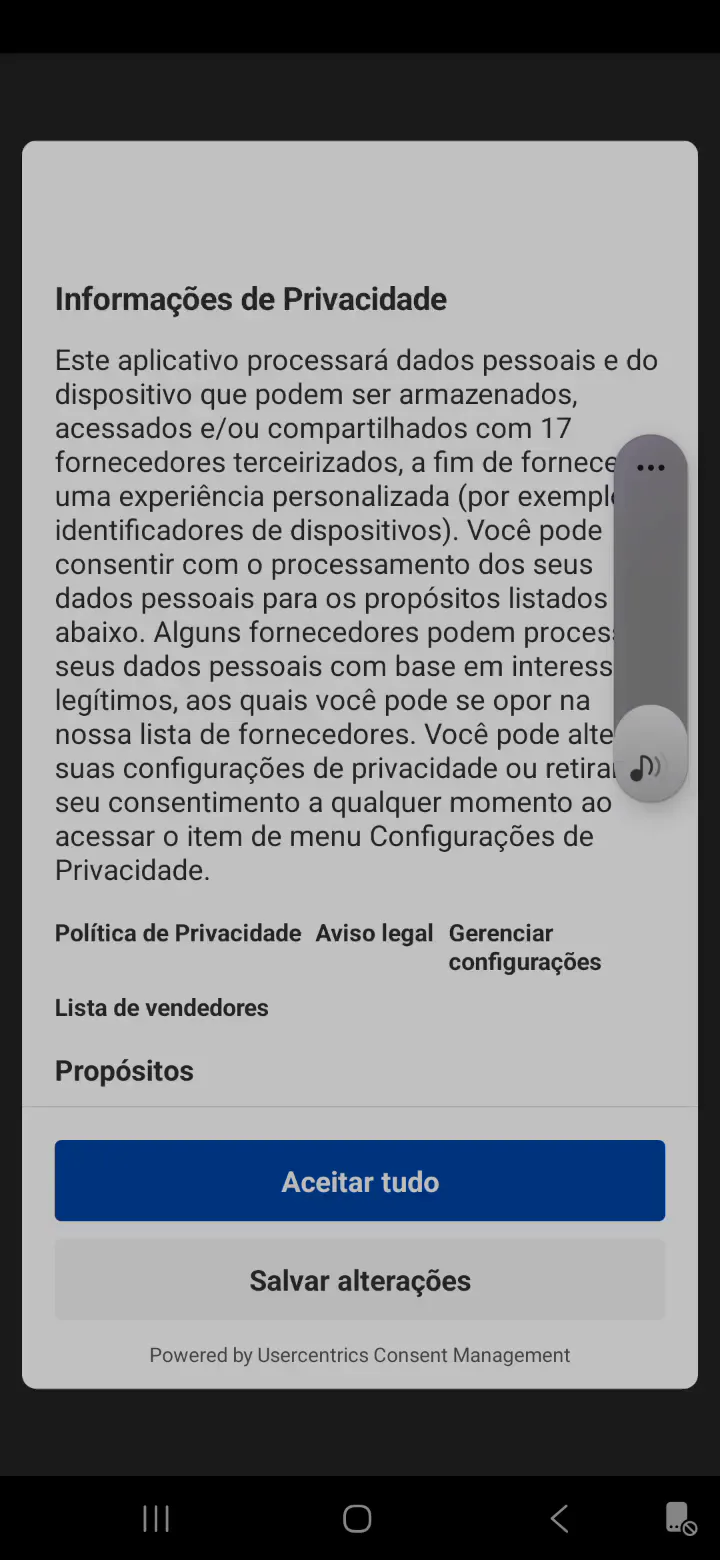Tap Salvar alterações button

coord(360,1280)
